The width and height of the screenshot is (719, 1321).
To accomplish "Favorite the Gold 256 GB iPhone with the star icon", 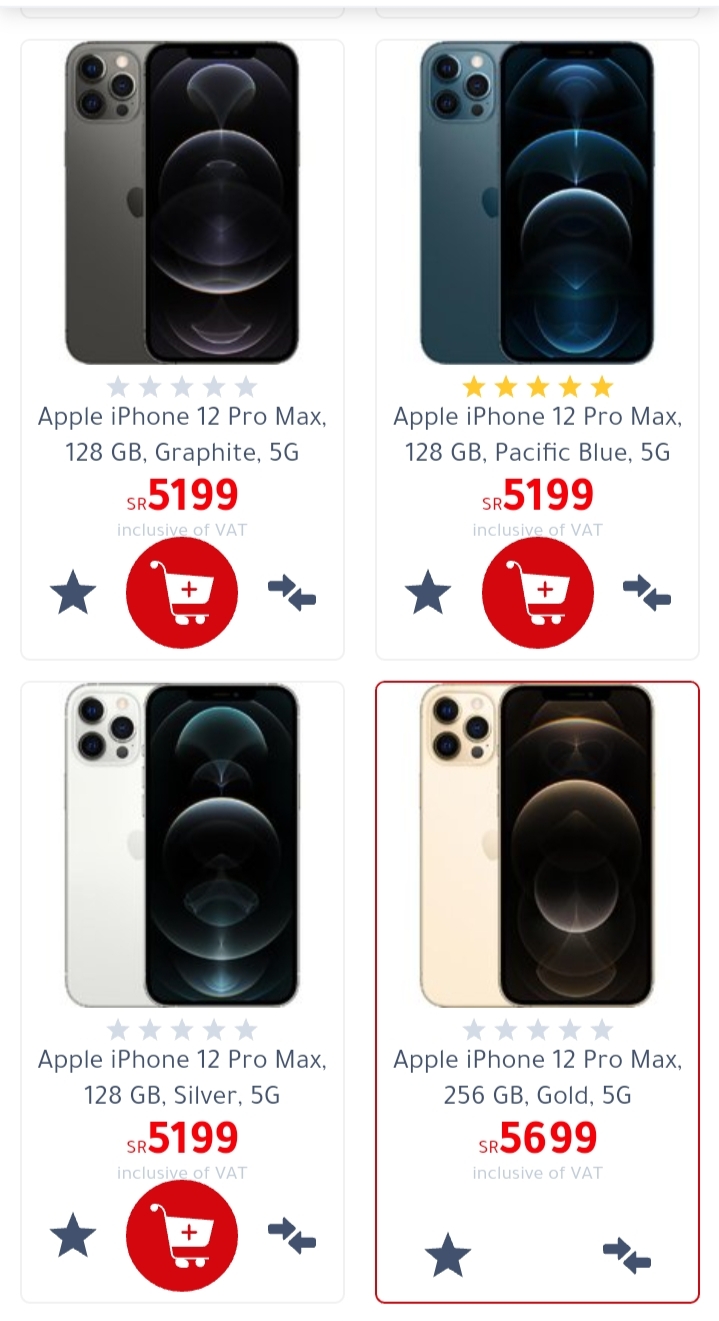I will tap(448, 1255).
